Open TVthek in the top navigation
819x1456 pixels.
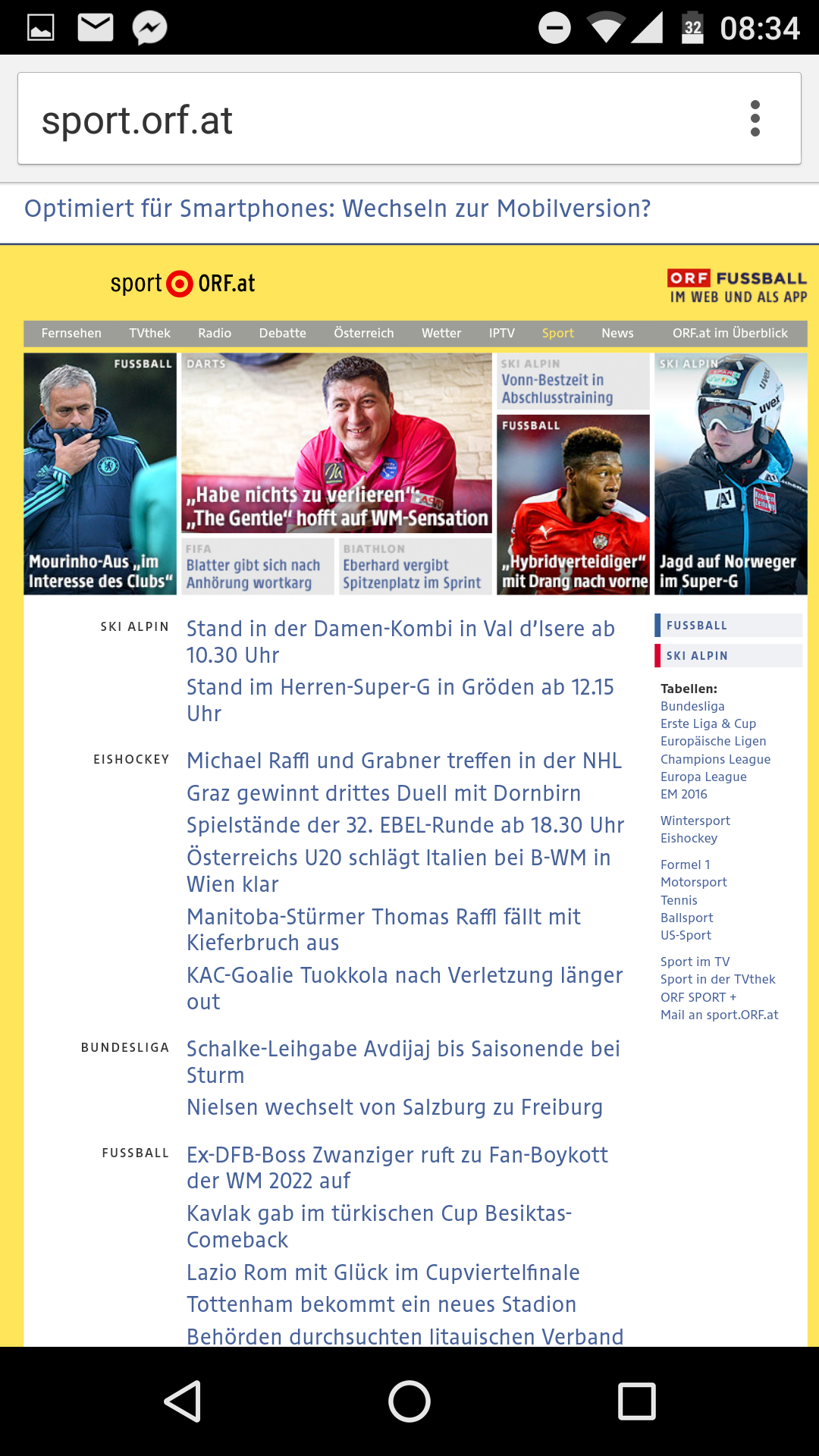(149, 333)
